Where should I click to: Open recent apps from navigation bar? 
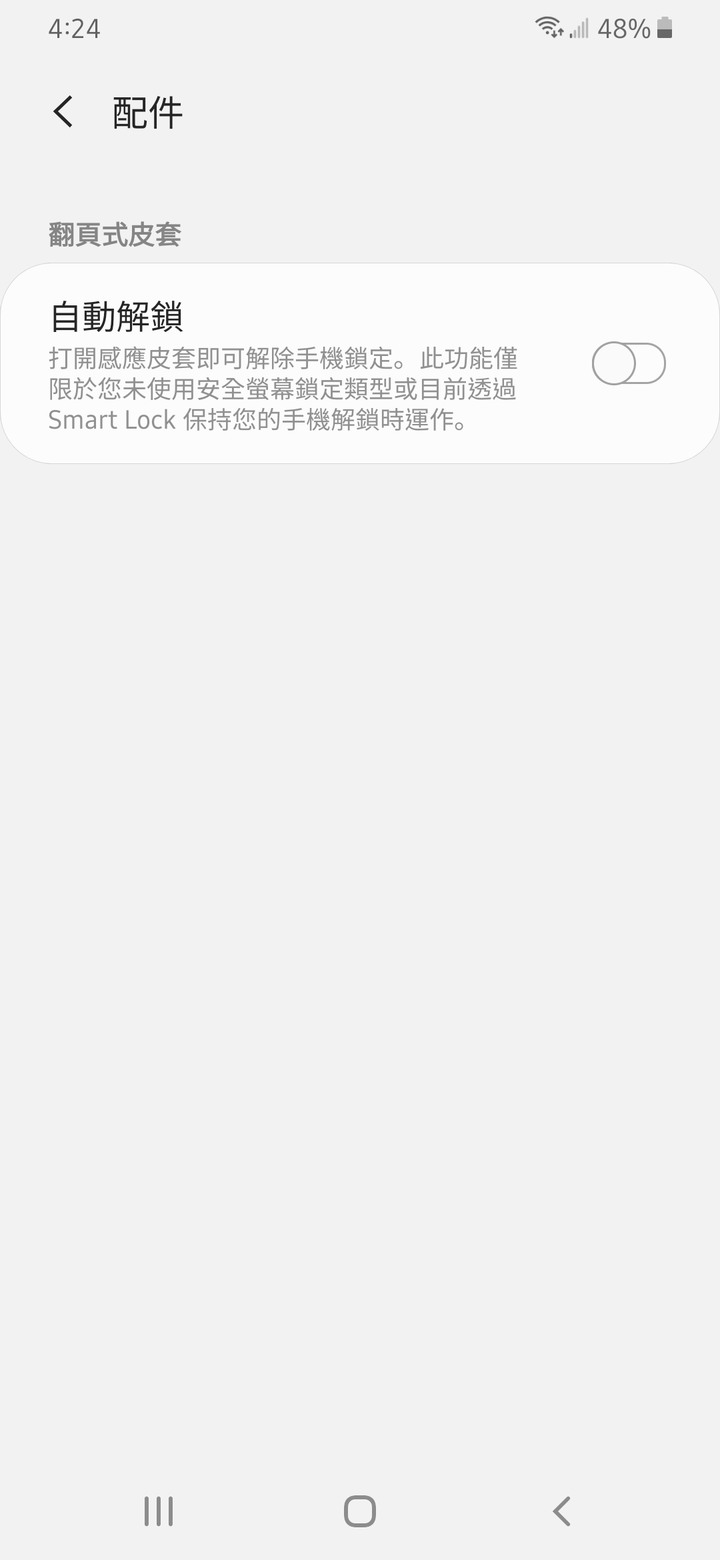tap(158, 1510)
